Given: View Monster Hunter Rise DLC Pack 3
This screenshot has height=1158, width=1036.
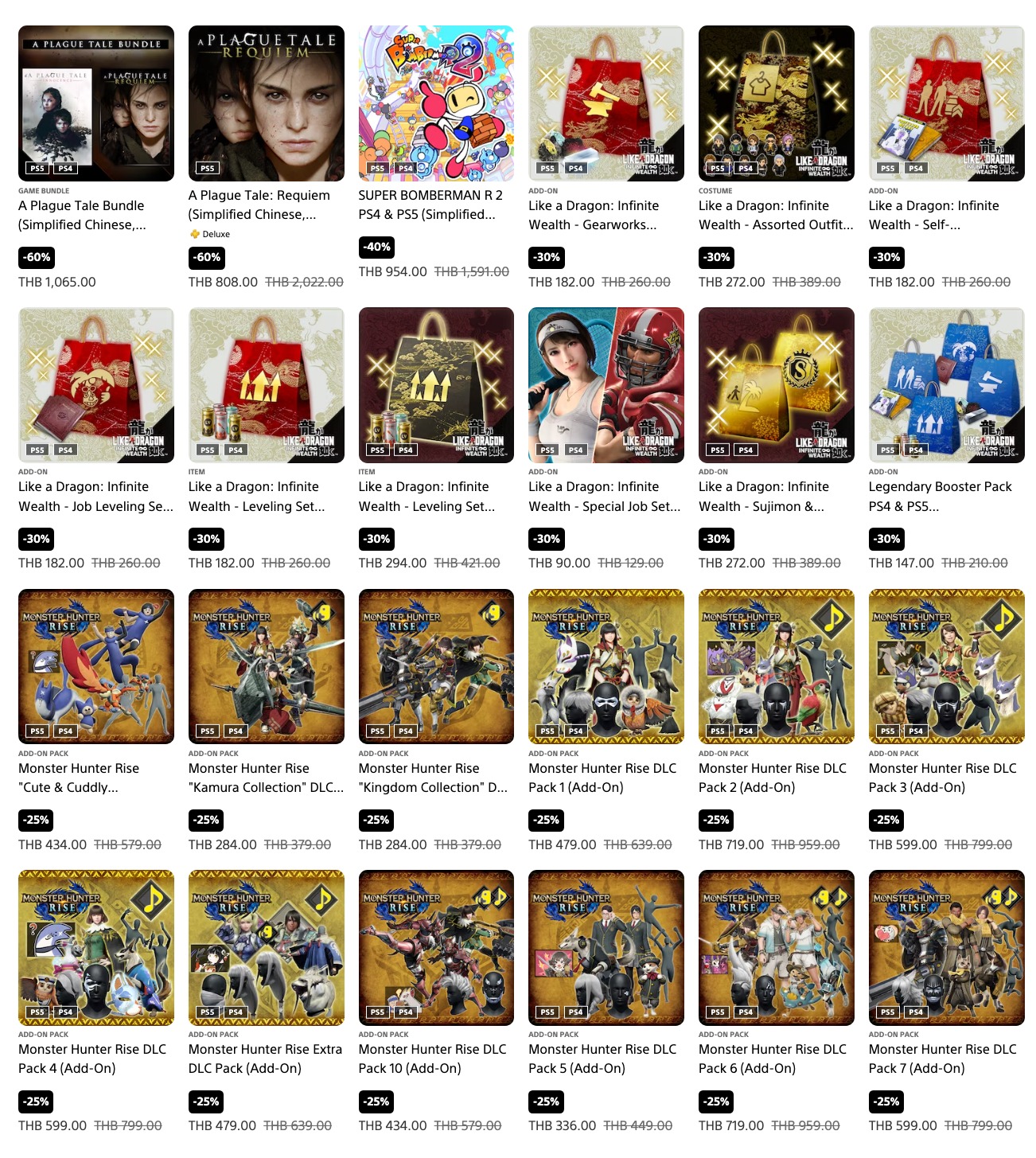Looking at the screenshot, I should (x=946, y=666).
